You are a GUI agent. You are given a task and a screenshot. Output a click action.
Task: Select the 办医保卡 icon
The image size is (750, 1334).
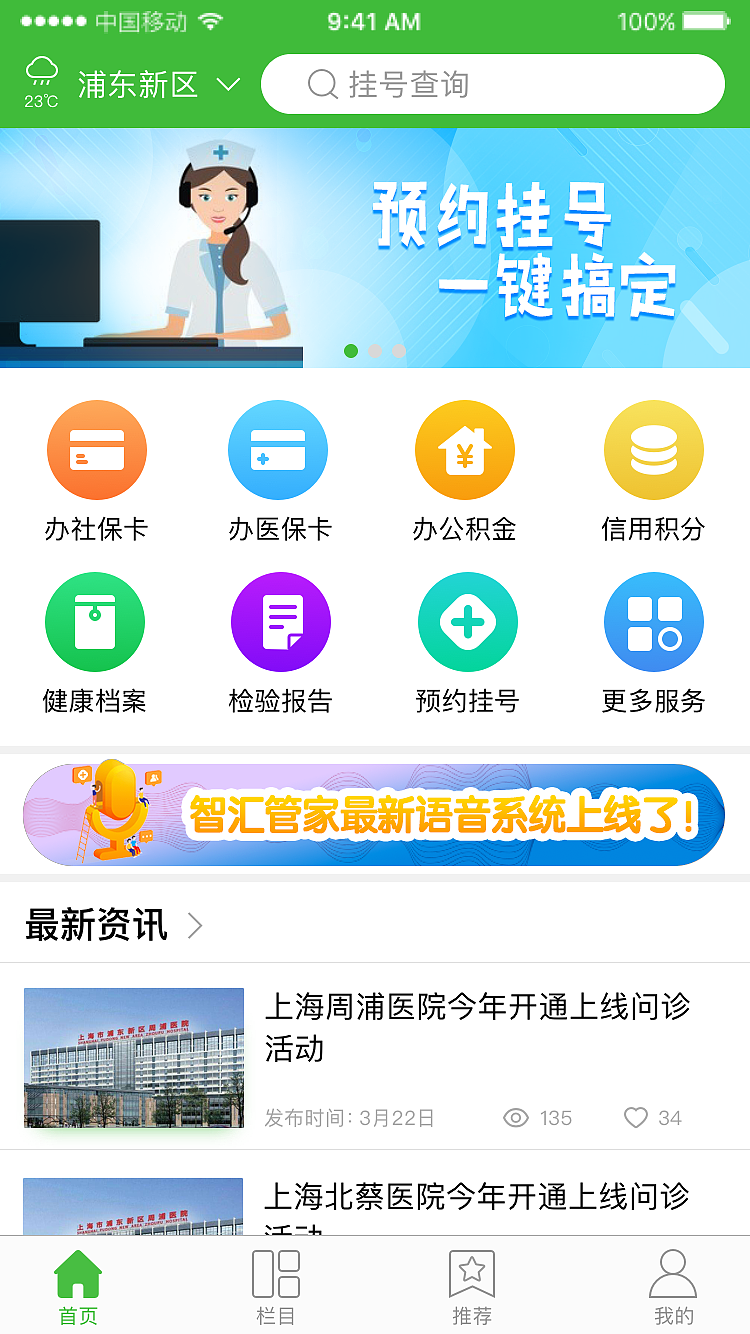tap(279, 449)
